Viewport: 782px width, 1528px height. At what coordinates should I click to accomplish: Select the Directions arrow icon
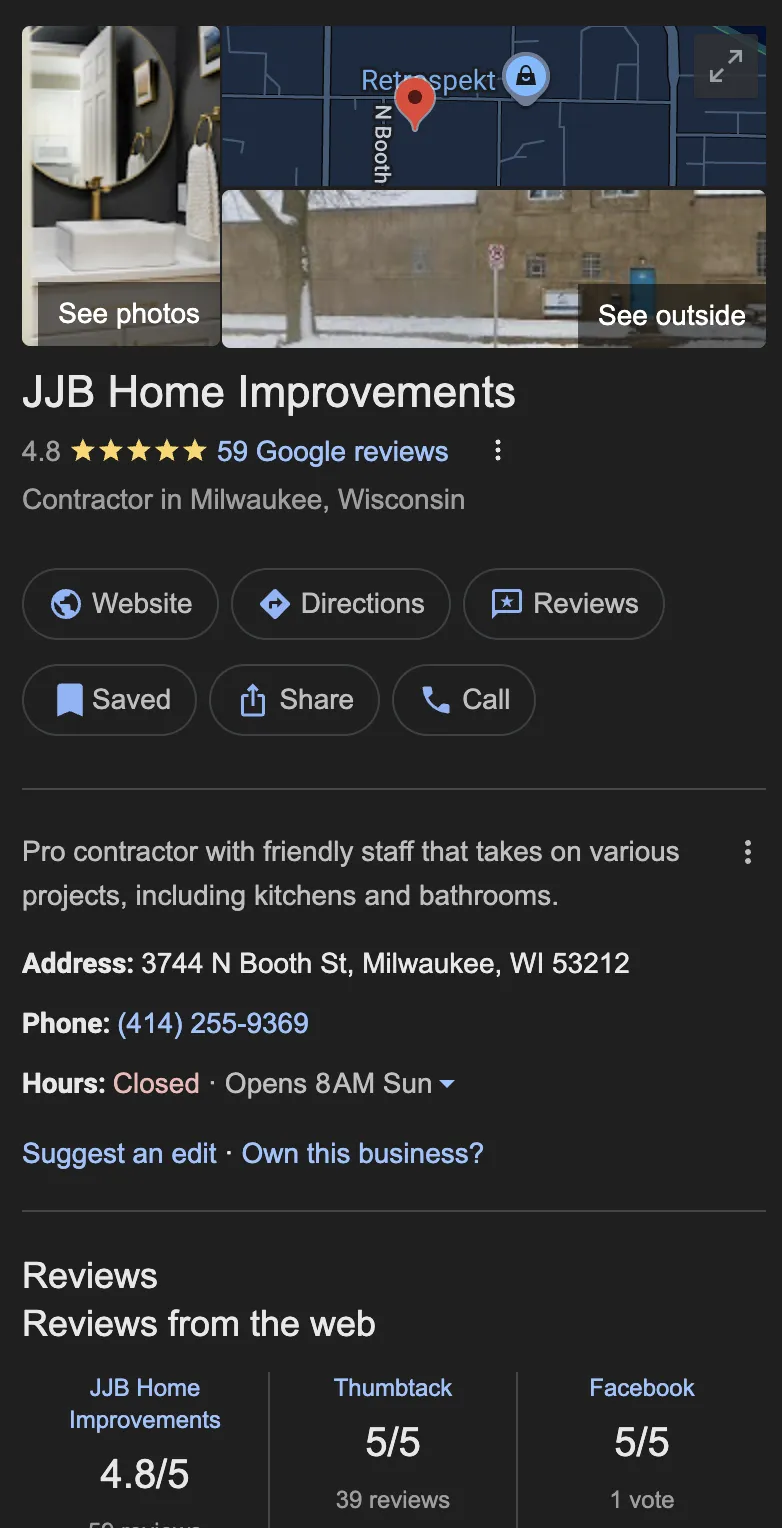point(274,604)
